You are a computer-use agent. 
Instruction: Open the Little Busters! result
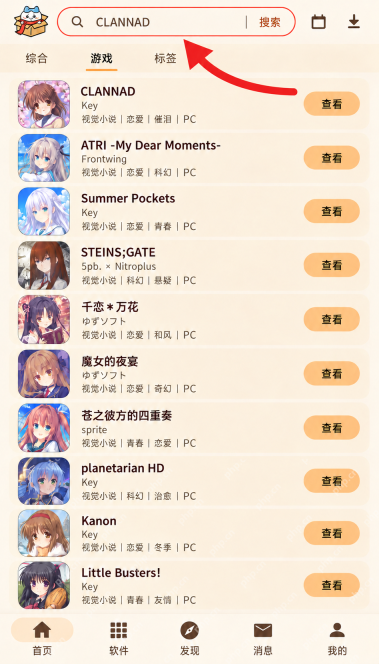click(x=189, y=585)
